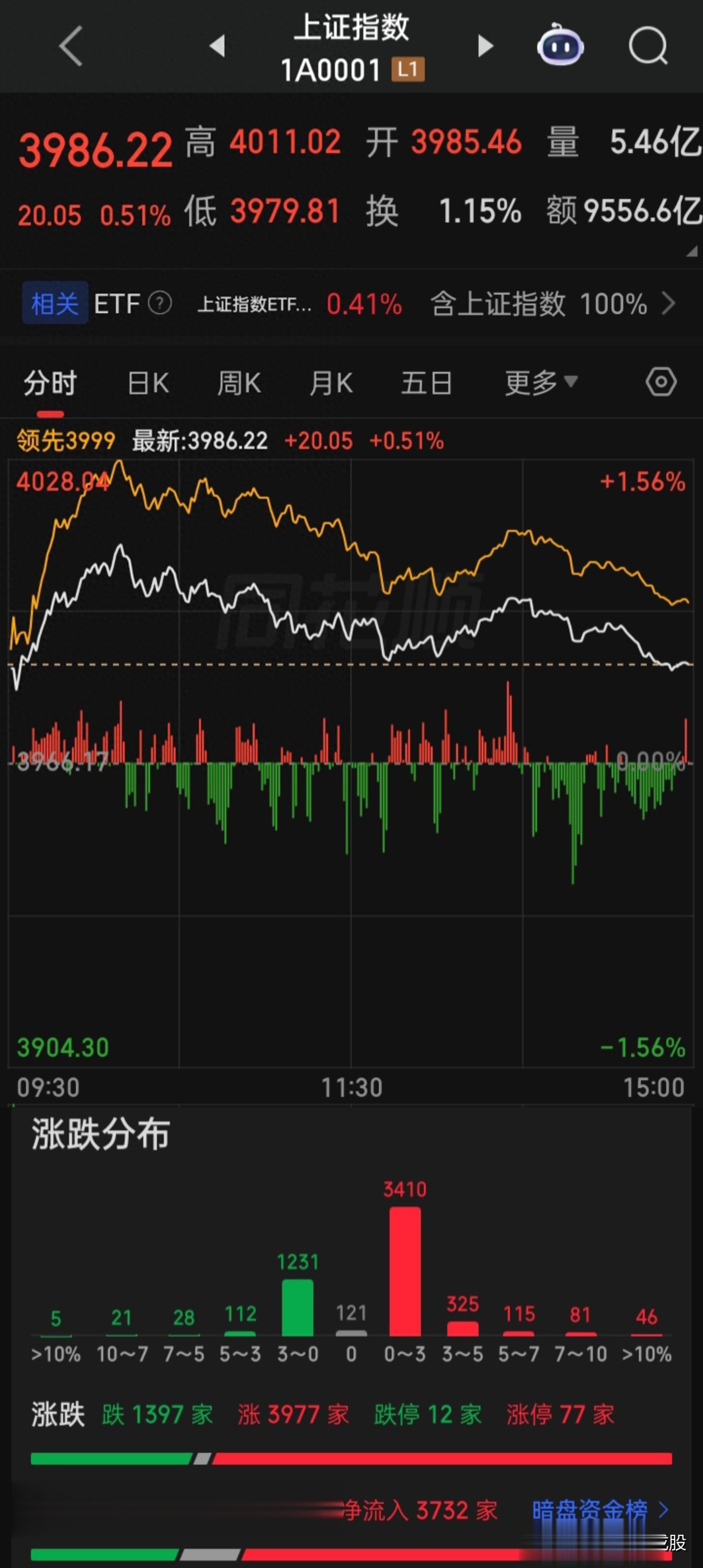Switch to the previous index
Screen dimensions: 703x1568
(x=217, y=46)
